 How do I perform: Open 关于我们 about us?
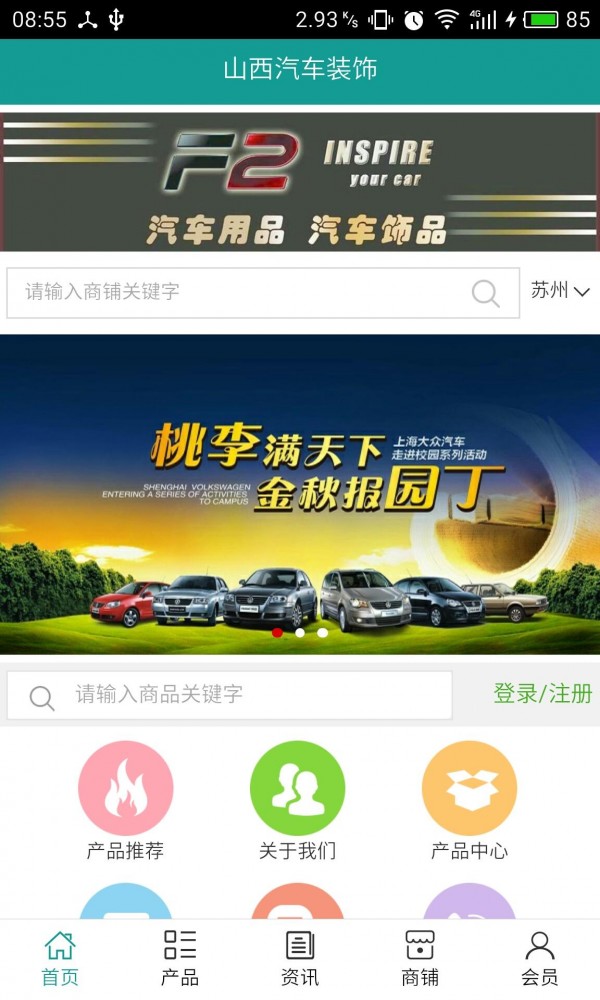click(297, 800)
